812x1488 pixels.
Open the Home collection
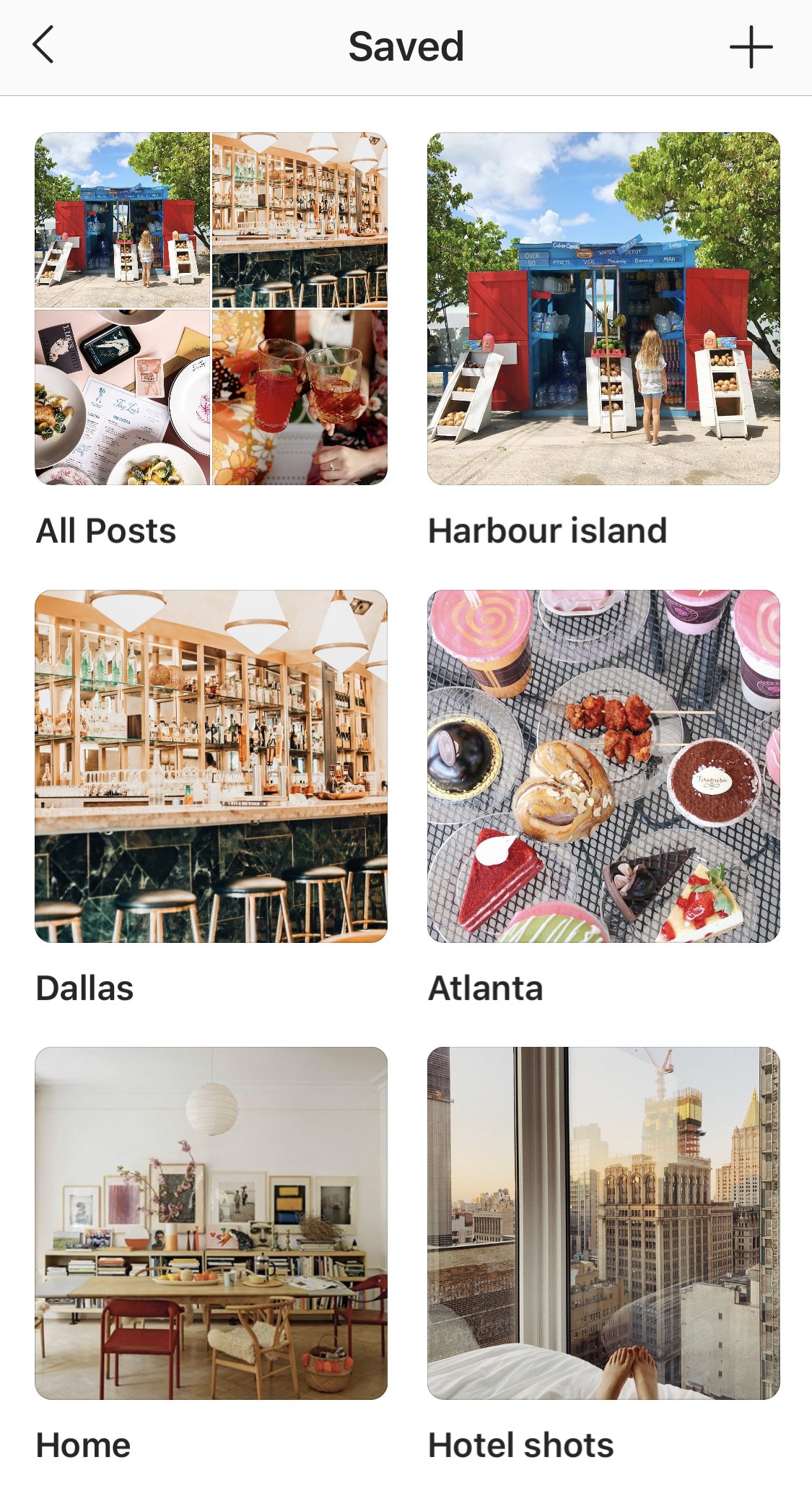(x=211, y=1223)
